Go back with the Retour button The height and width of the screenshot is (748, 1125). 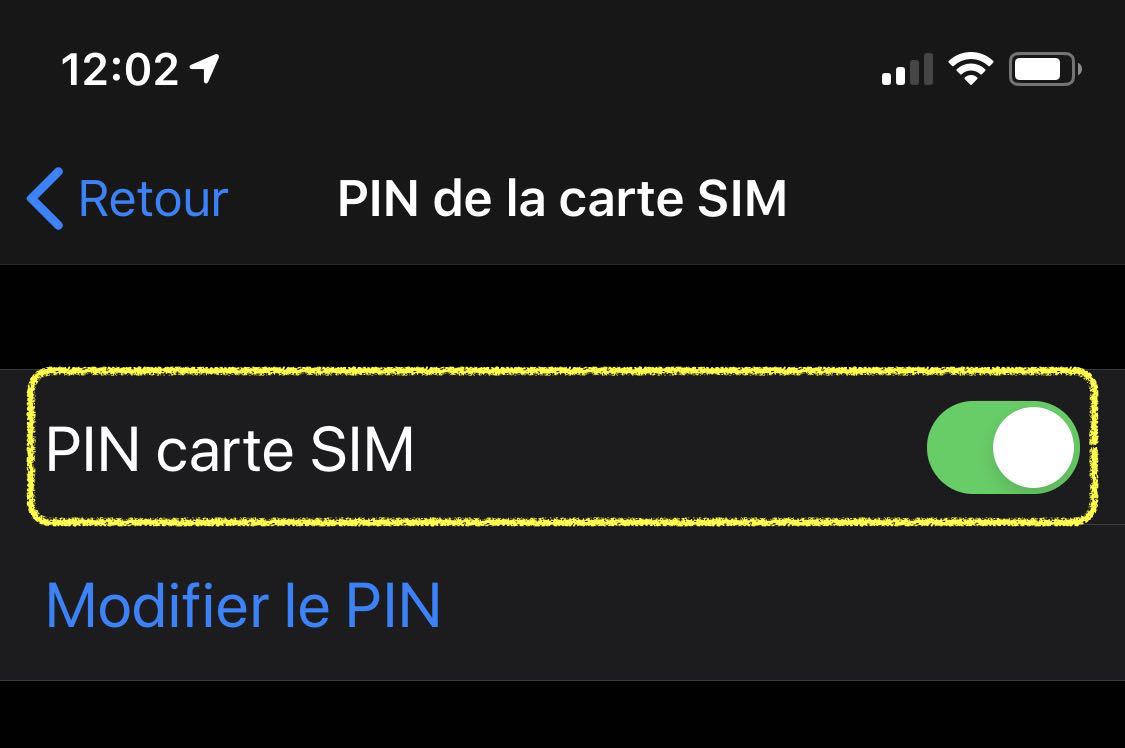[x=128, y=198]
